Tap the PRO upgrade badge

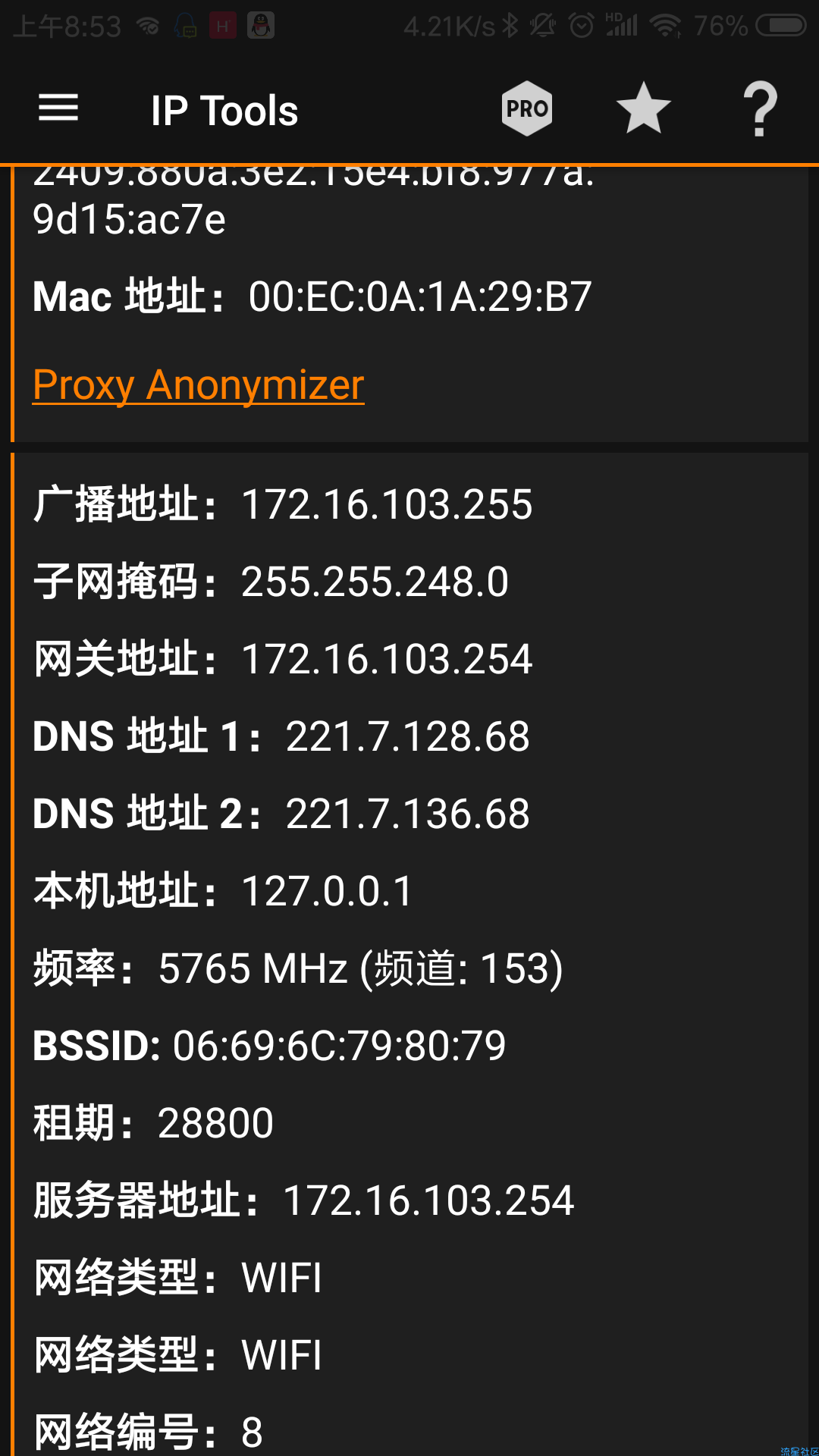(x=527, y=108)
